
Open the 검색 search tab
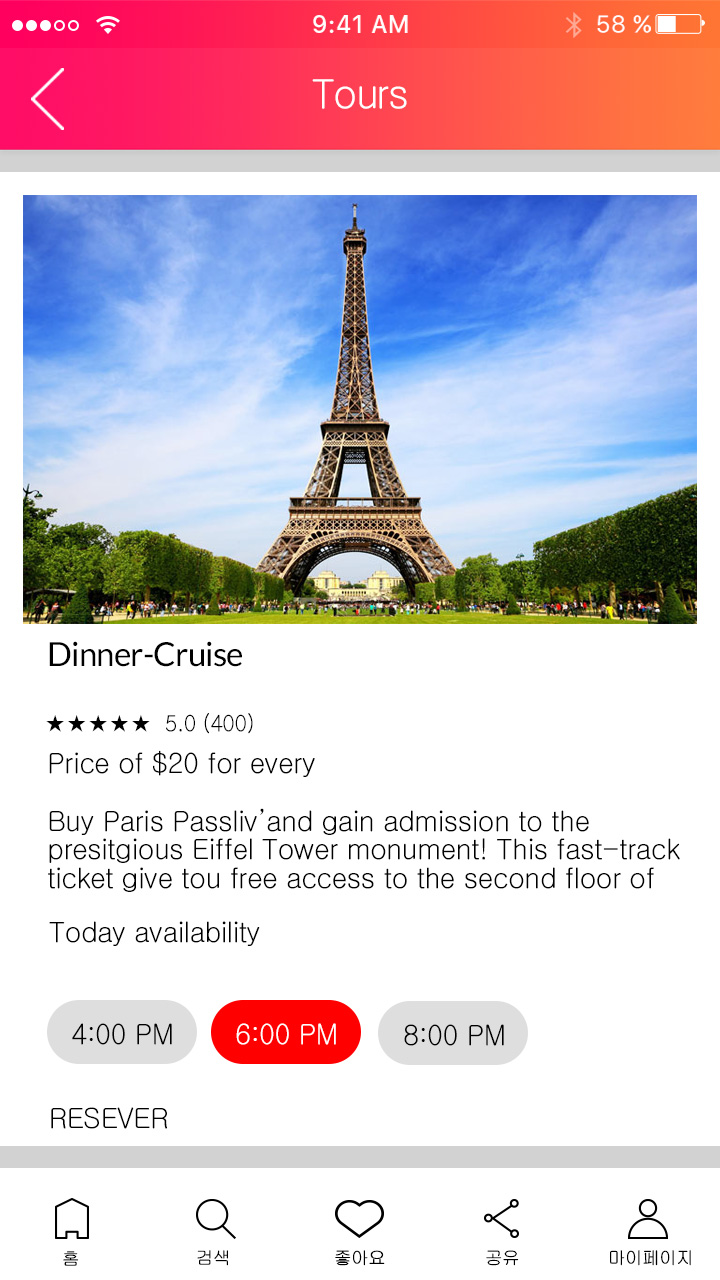[214, 1232]
